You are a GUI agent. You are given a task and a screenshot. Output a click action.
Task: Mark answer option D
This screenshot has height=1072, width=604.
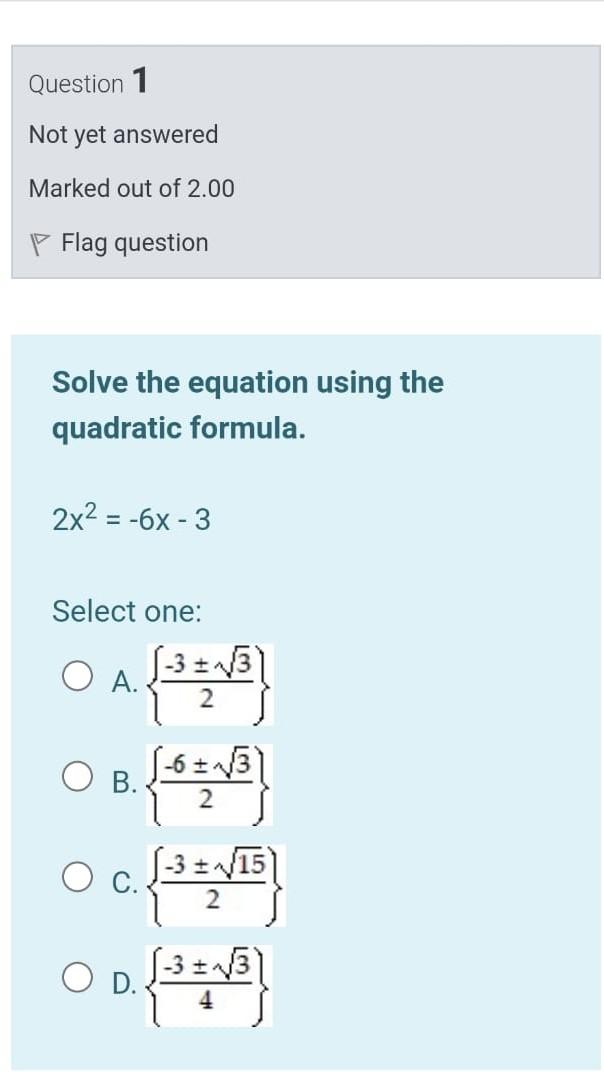pos(80,983)
